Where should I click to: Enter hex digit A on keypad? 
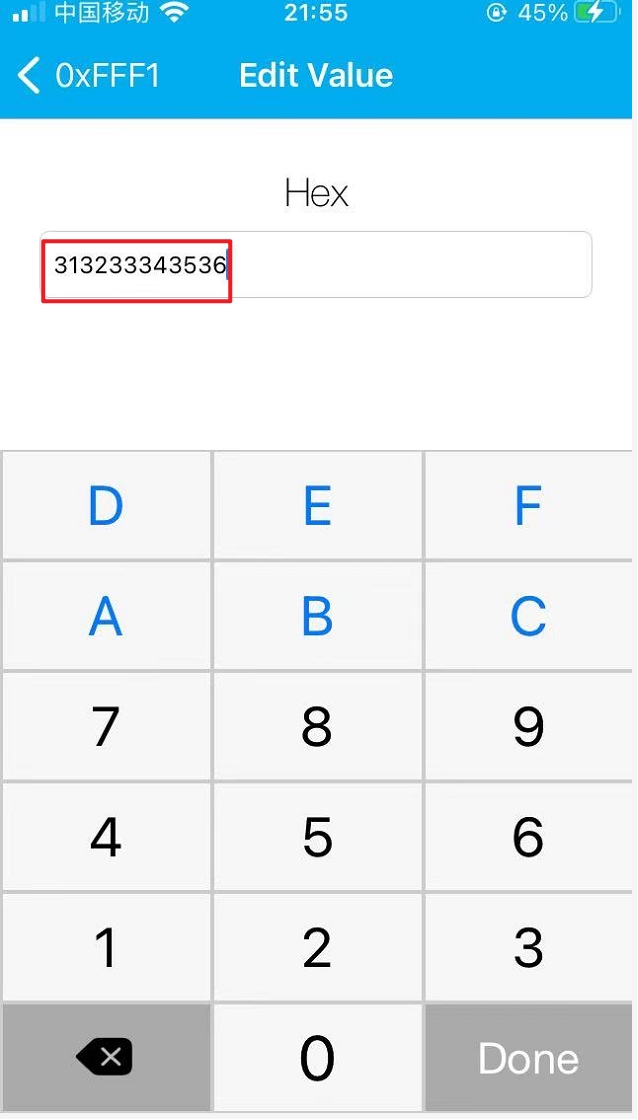click(106, 616)
